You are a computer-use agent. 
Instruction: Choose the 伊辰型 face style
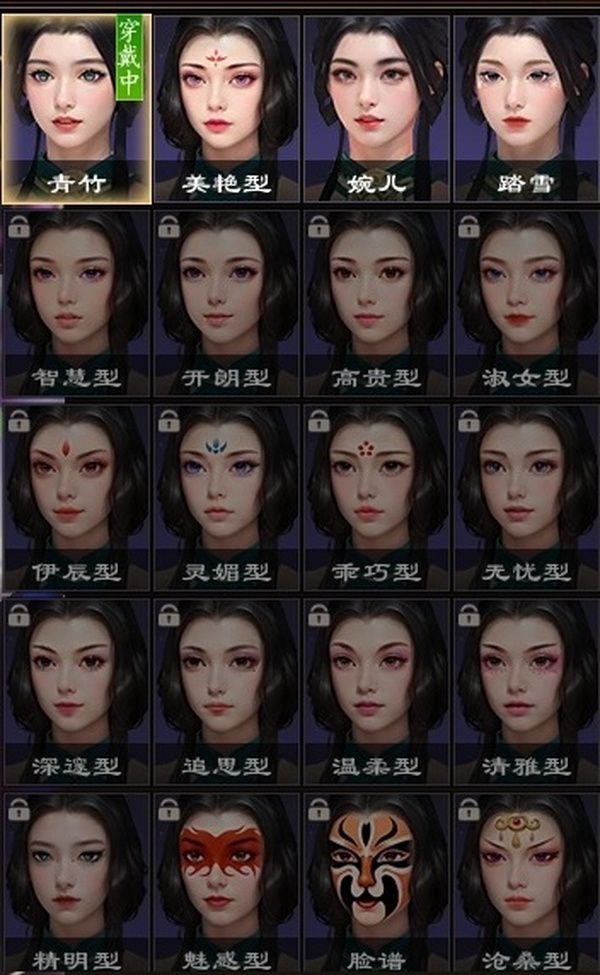(76, 495)
